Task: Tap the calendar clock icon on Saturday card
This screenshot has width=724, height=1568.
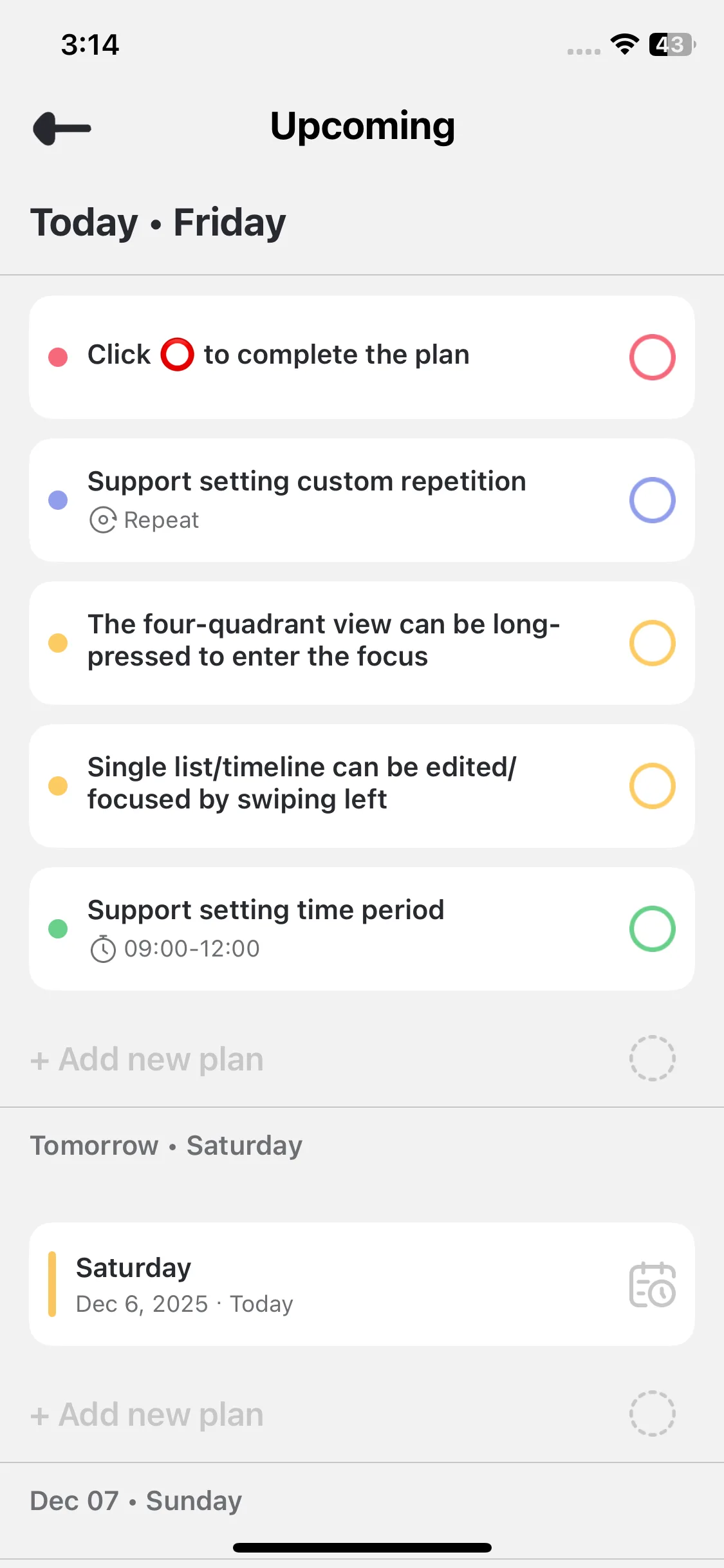Action: (x=652, y=1285)
